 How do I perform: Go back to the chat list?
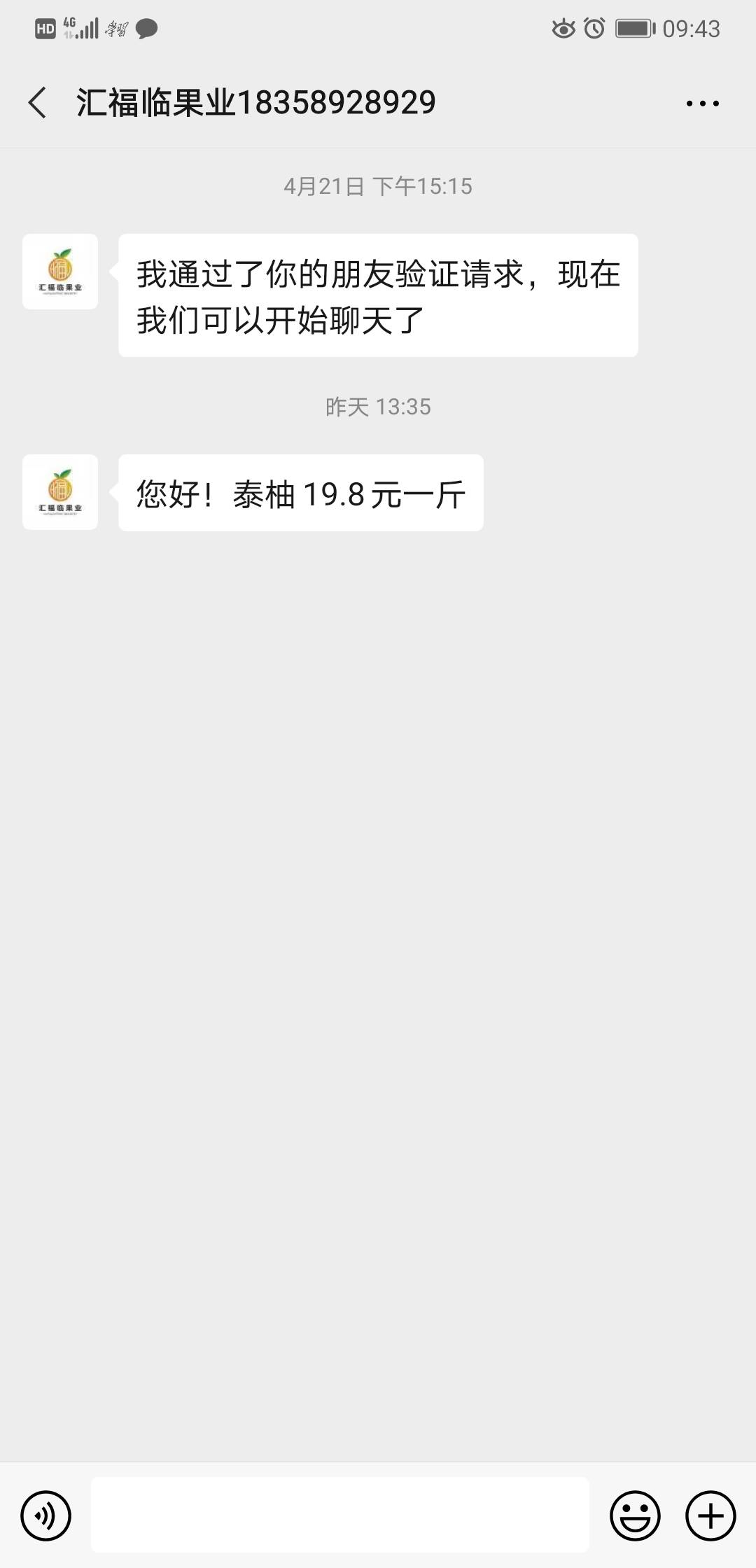38,103
